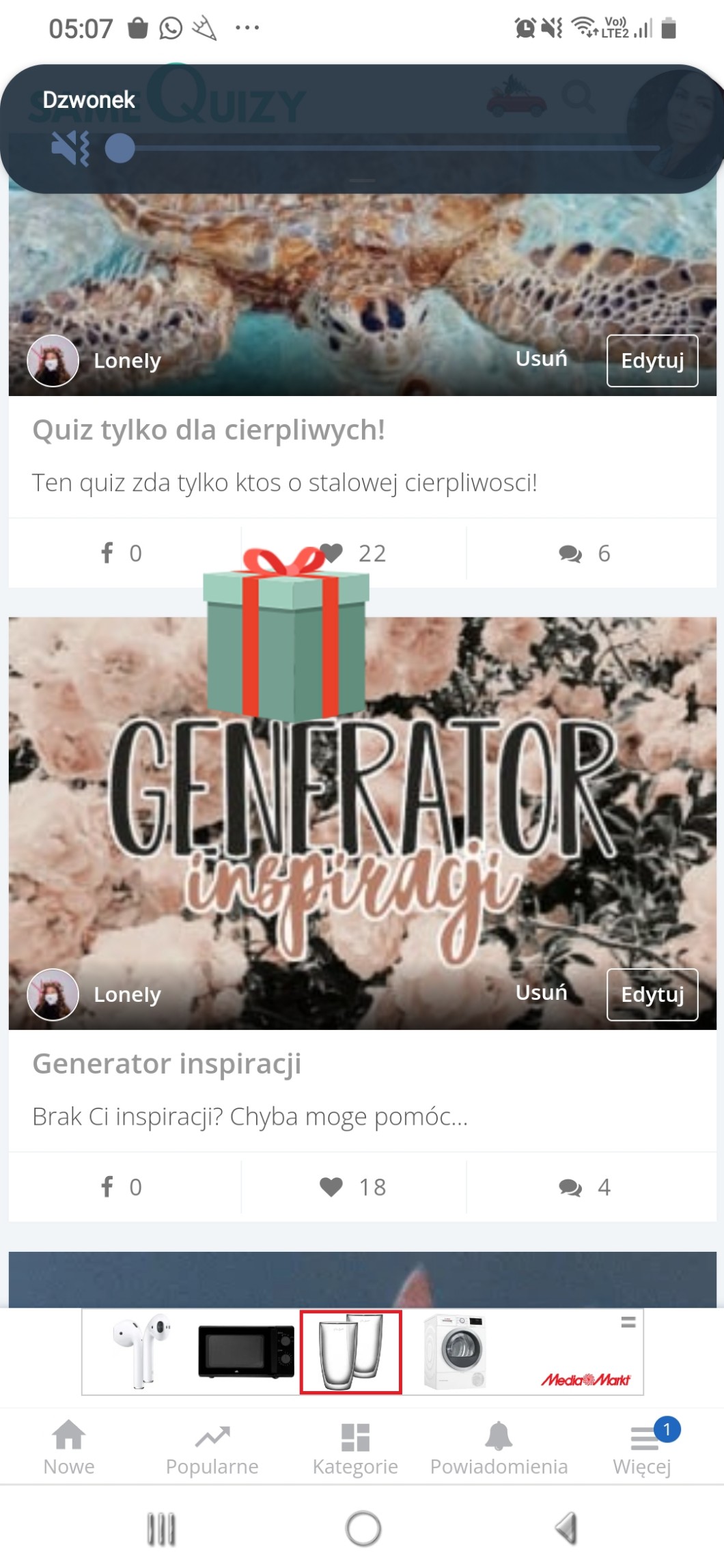
Task: Tap Usuń on the Generator inspiracji quiz
Action: pyautogui.click(x=541, y=992)
